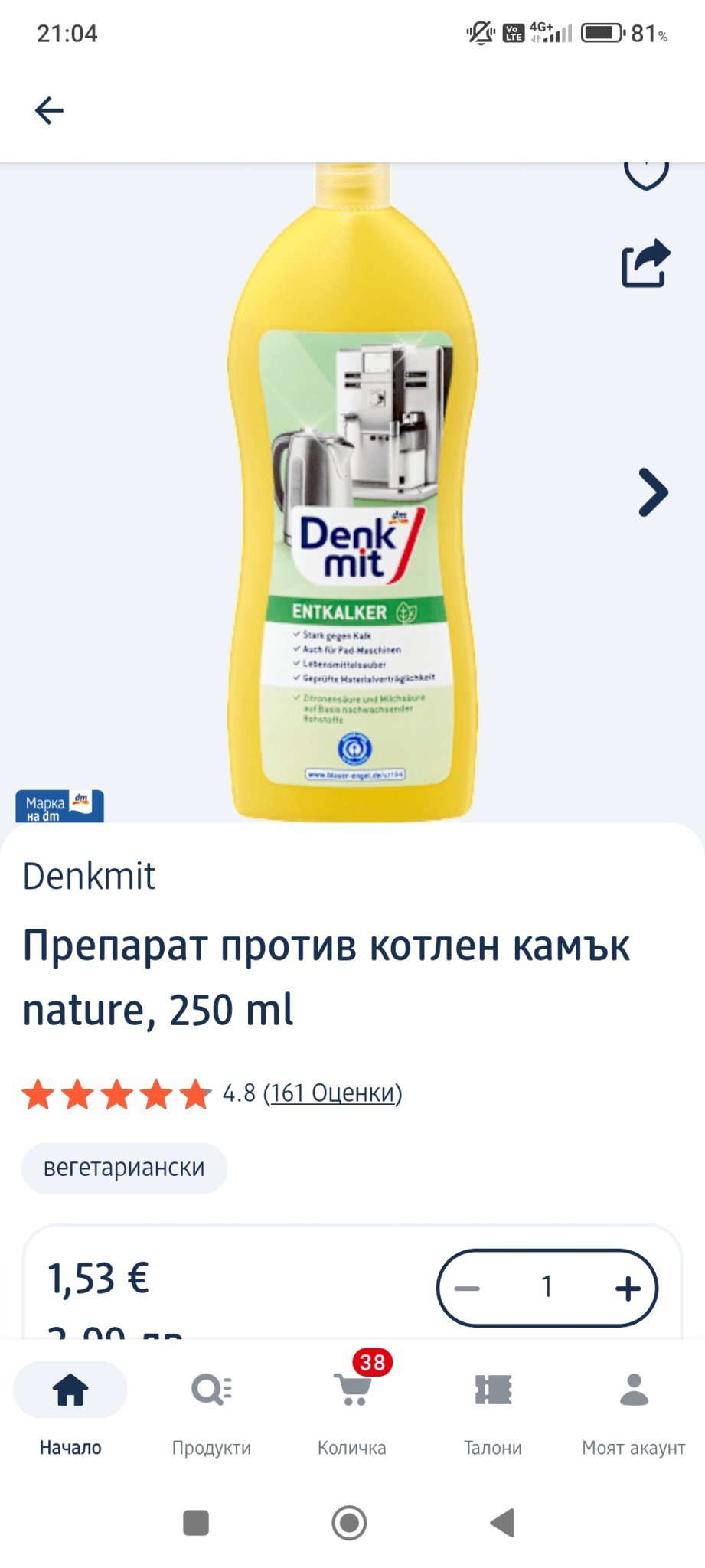Switch to the Начало tab

click(x=70, y=1407)
